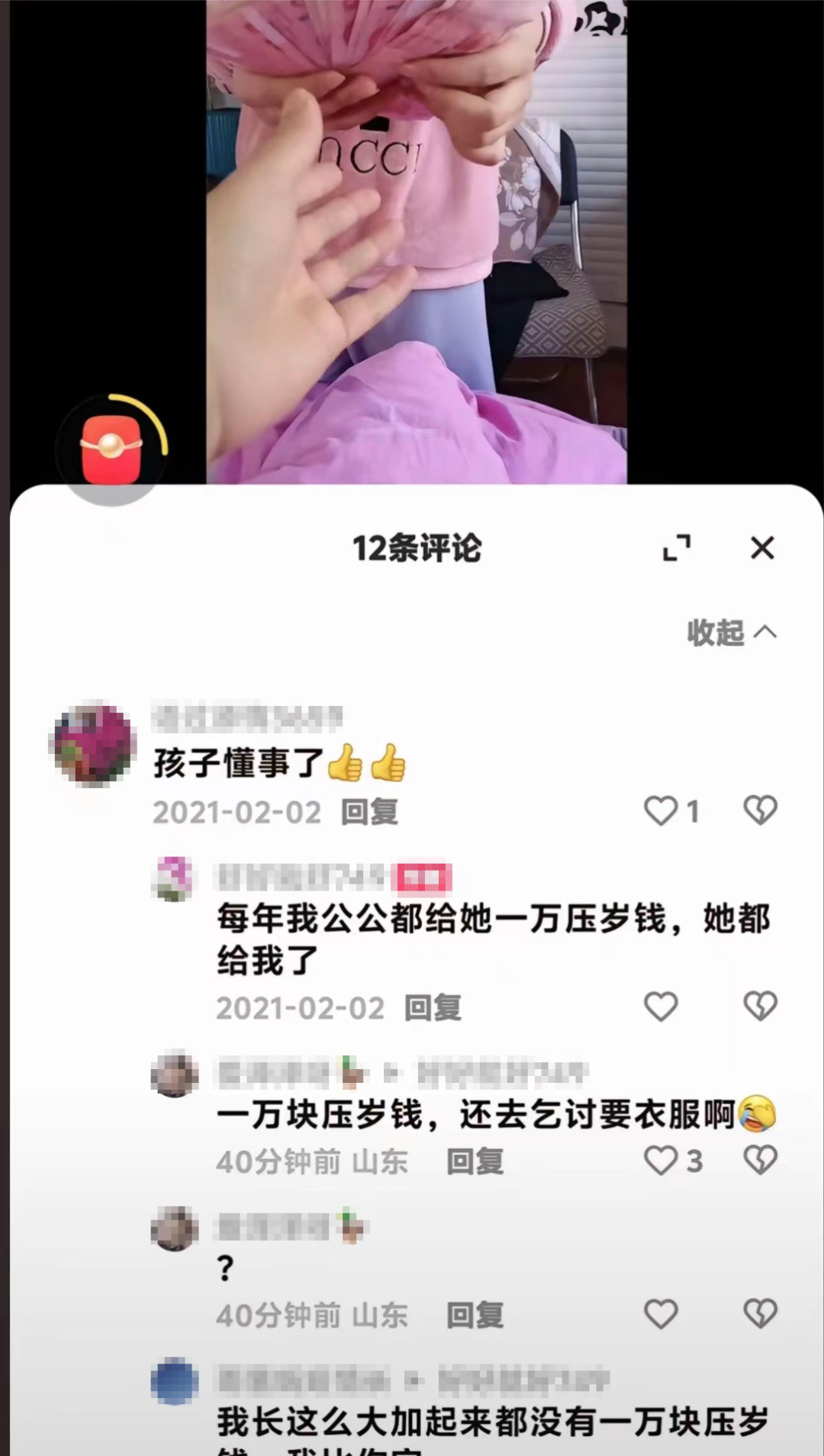Reply to the "?" comment
824x1456 pixels.
pos(475,1316)
